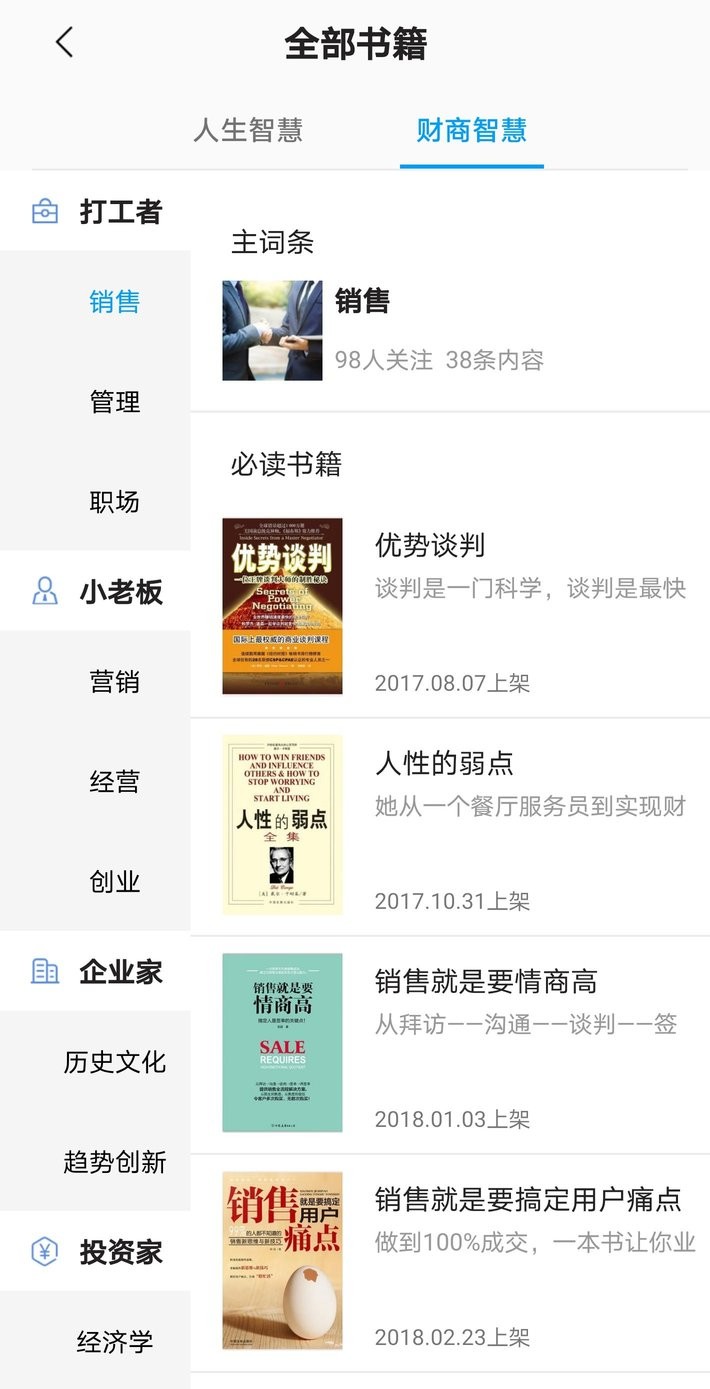Open the 职场 category

[115, 502]
